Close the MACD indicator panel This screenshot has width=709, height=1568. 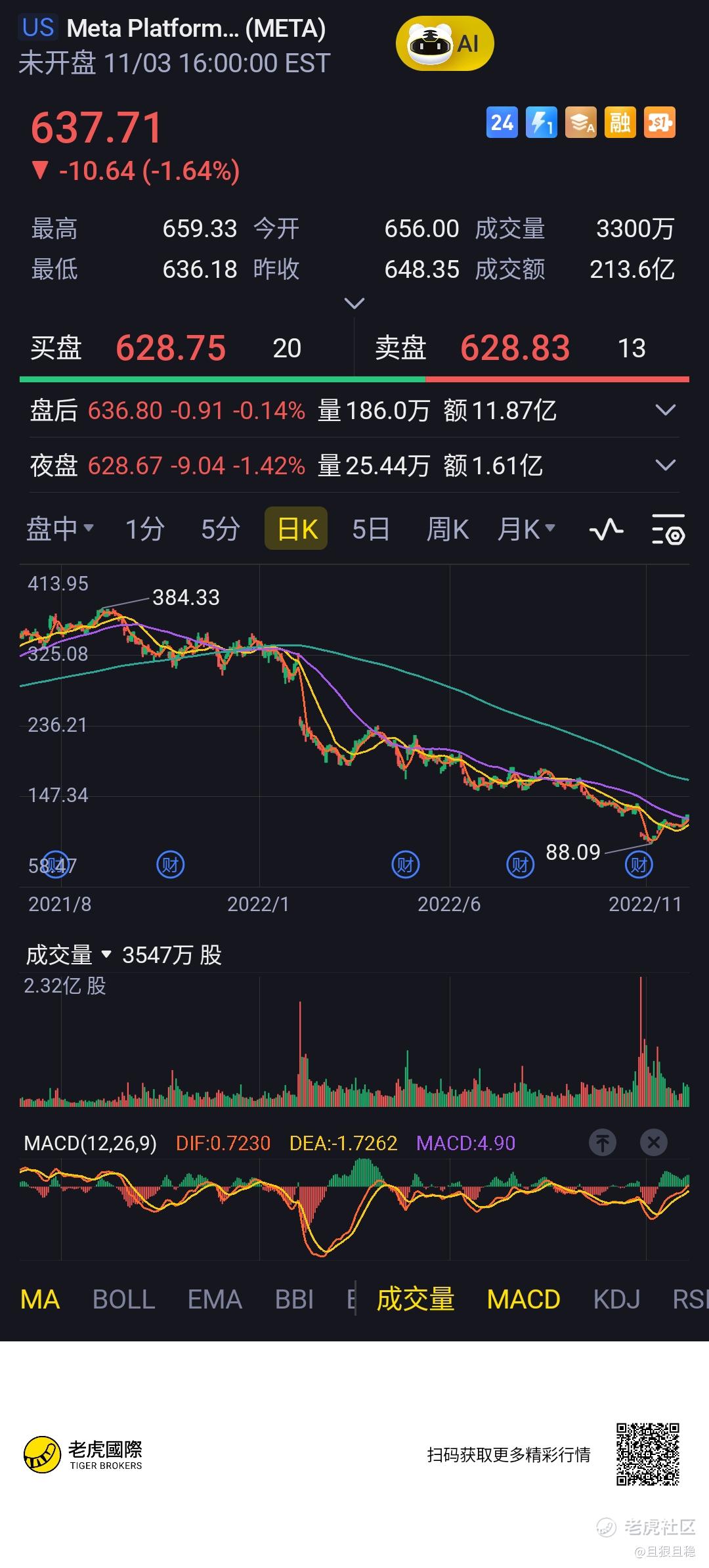tap(653, 1142)
